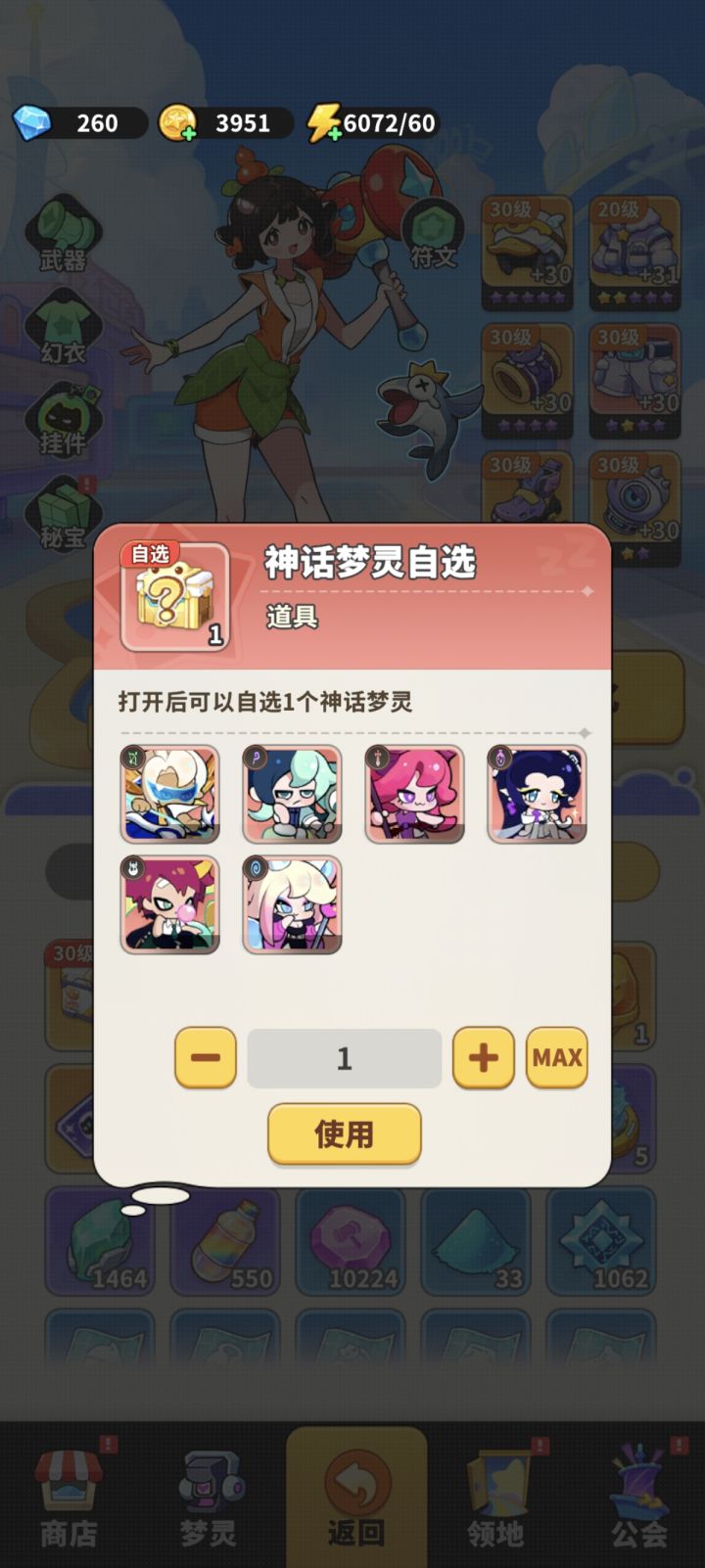Image resolution: width=705 pixels, height=1568 pixels.
Task: Select the pink-haired spirit holding a staff
Action: [414, 794]
